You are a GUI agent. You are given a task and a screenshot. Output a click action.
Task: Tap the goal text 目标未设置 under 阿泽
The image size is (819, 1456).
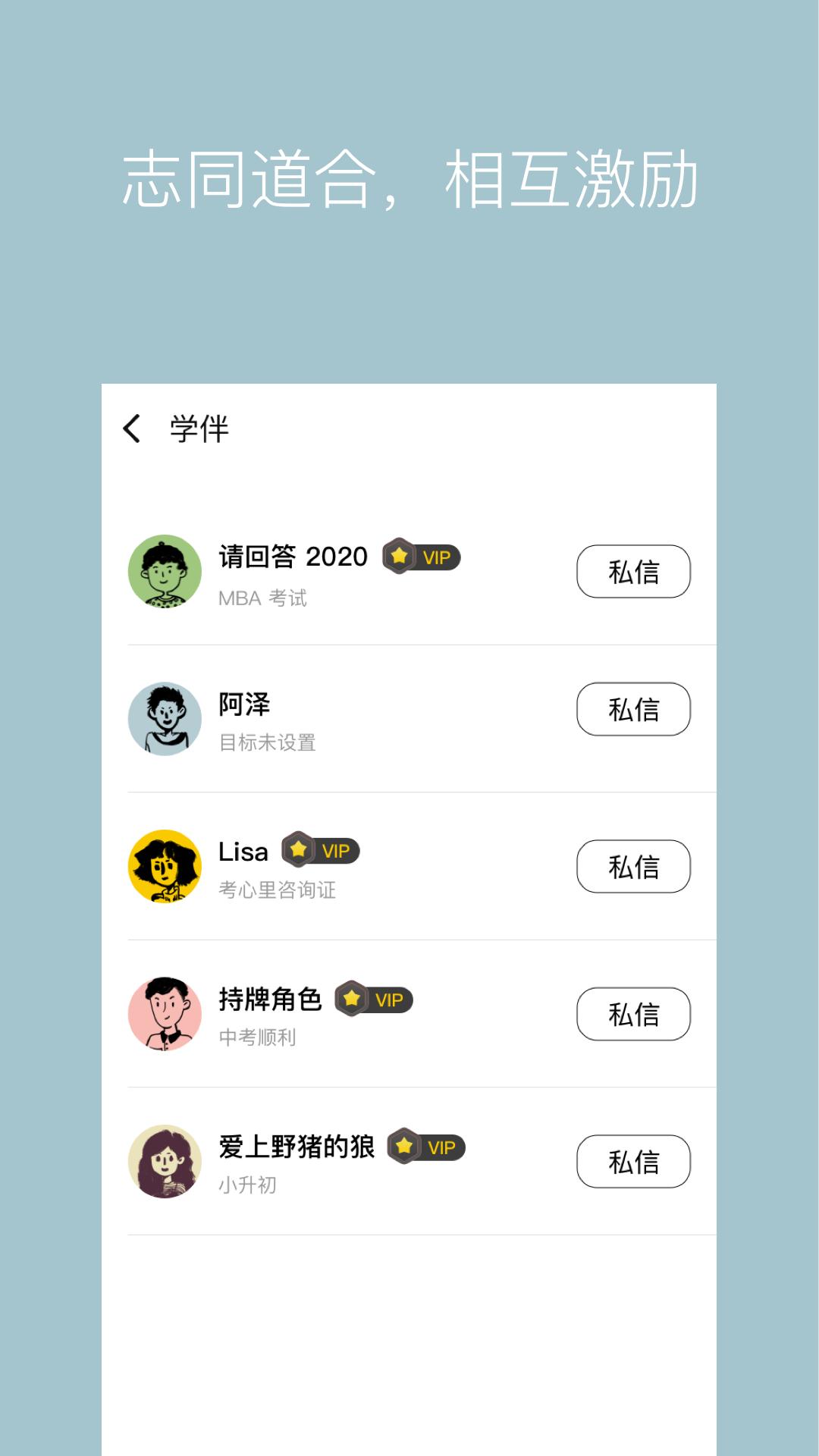point(267,744)
